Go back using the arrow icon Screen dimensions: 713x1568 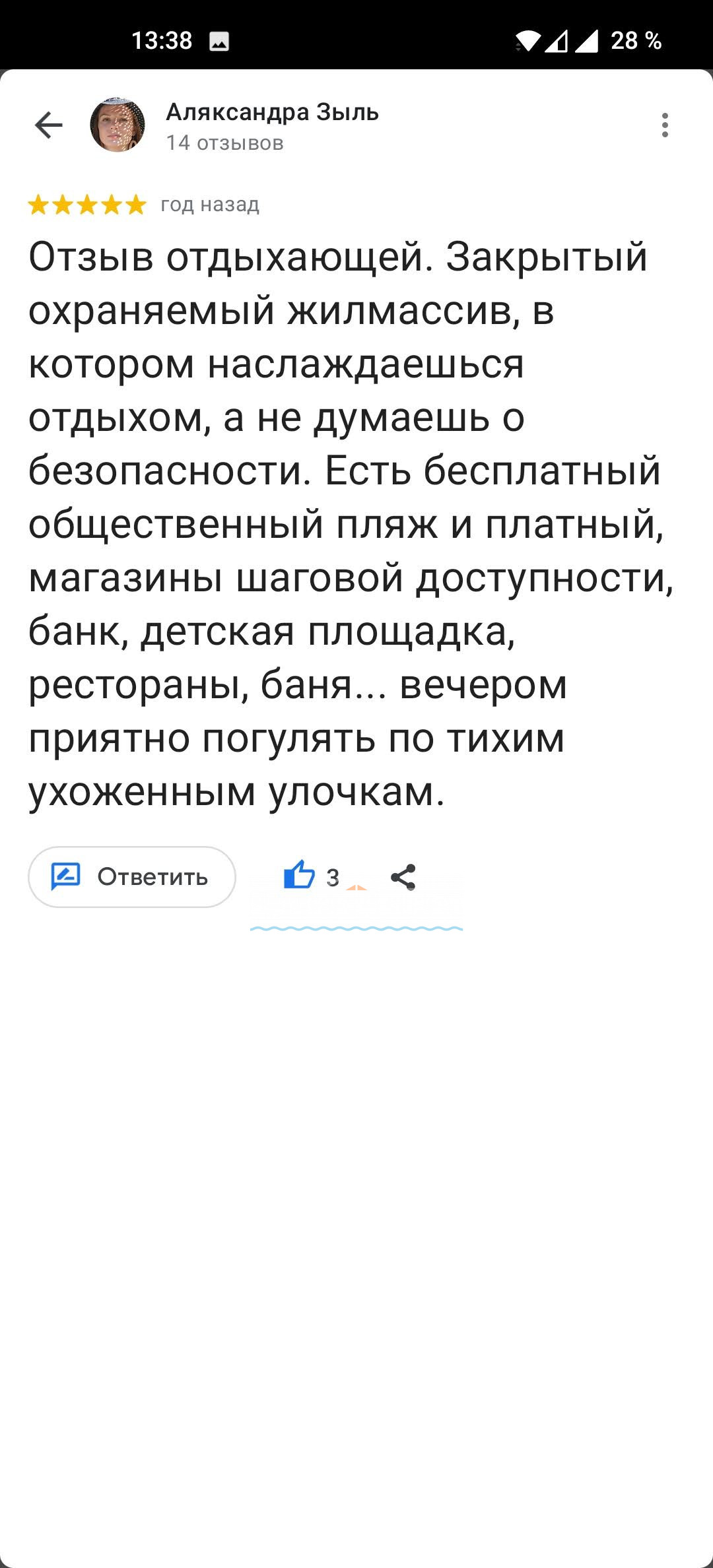point(48,125)
